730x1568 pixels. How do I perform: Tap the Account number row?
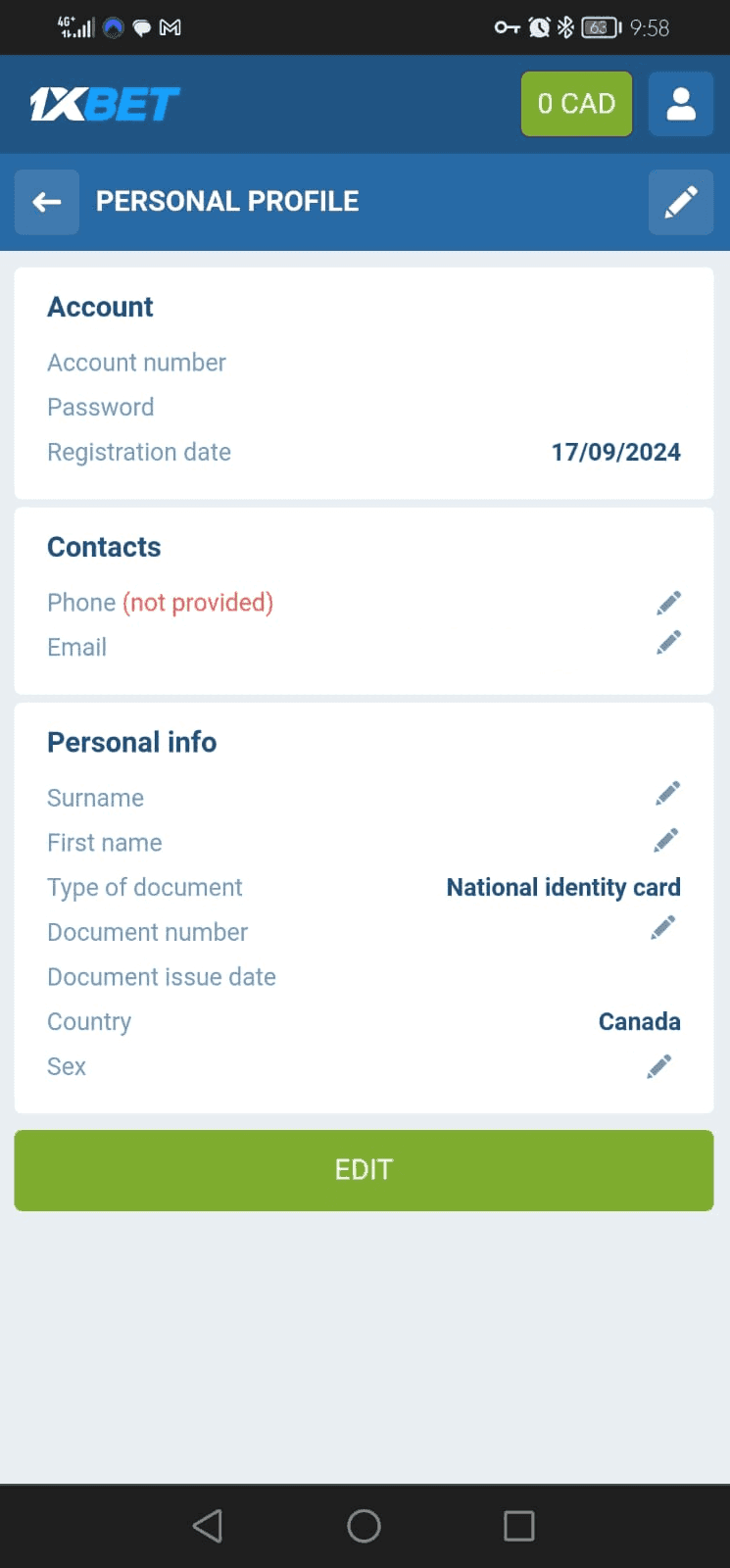click(136, 363)
